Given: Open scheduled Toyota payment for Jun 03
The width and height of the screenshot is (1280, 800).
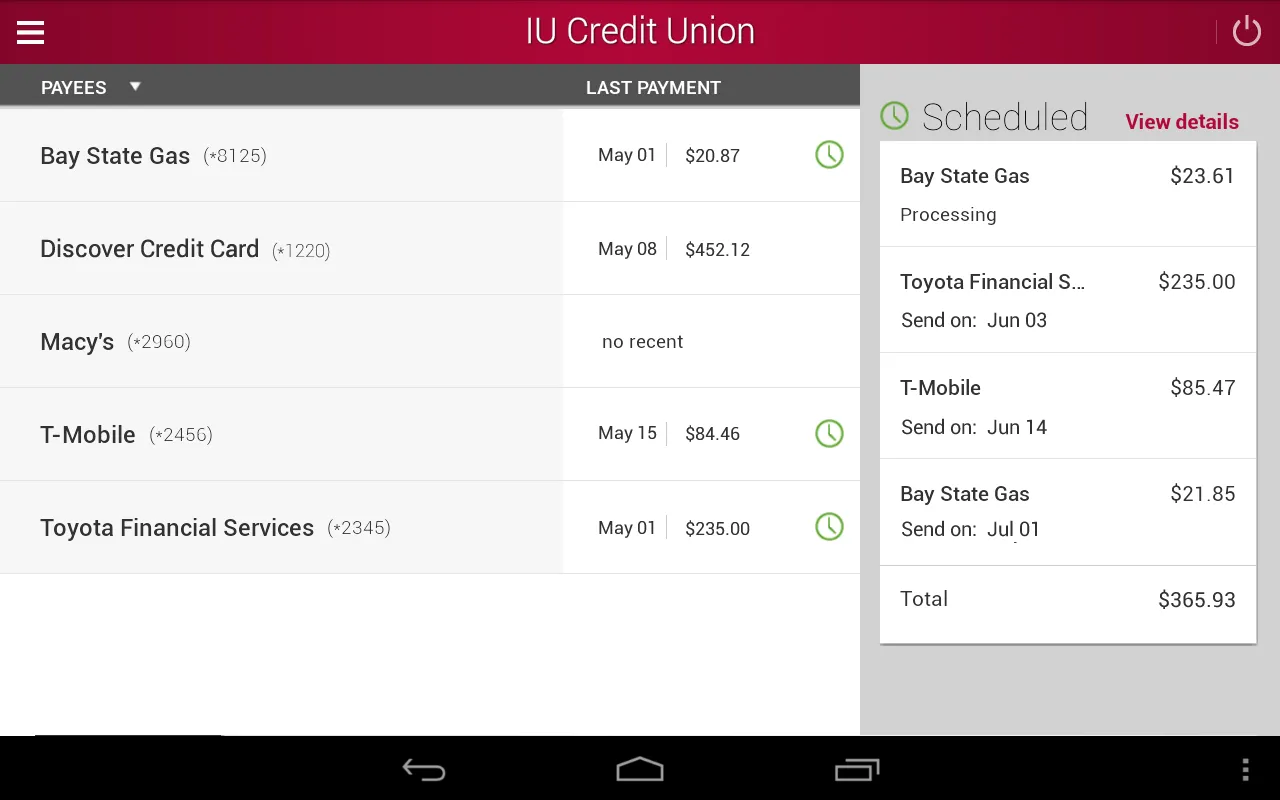Looking at the screenshot, I should click(1067, 300).
